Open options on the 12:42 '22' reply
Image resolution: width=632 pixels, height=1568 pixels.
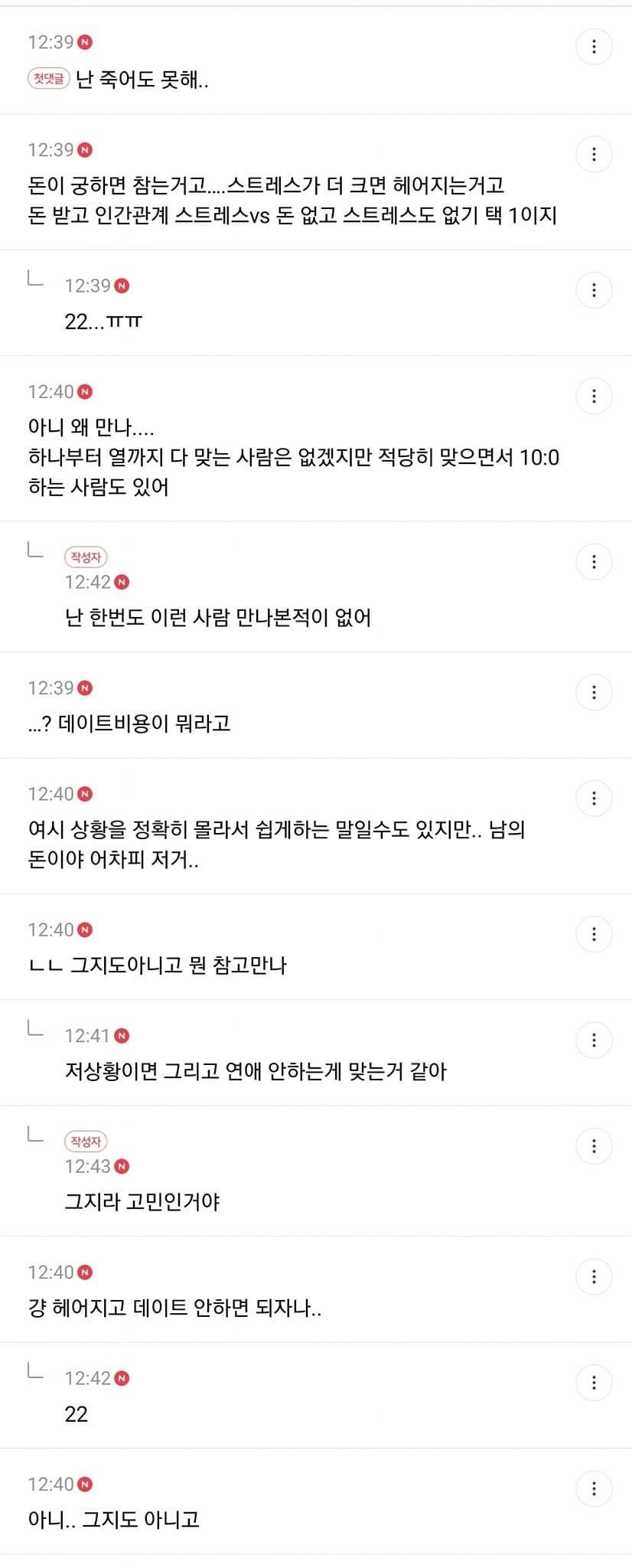[594, 1383]
